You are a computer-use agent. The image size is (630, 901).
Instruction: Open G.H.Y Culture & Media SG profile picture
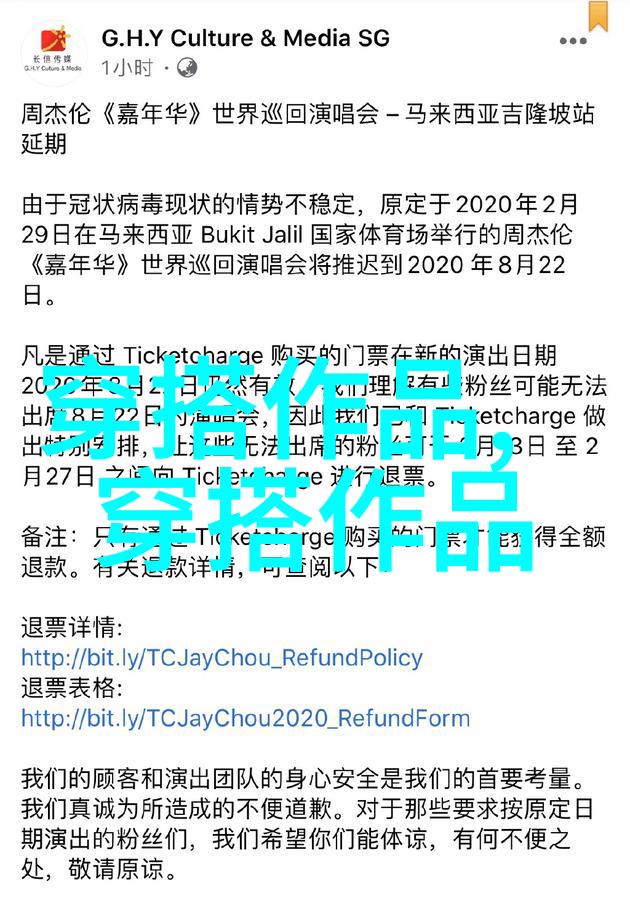click(x=50, y=52)
